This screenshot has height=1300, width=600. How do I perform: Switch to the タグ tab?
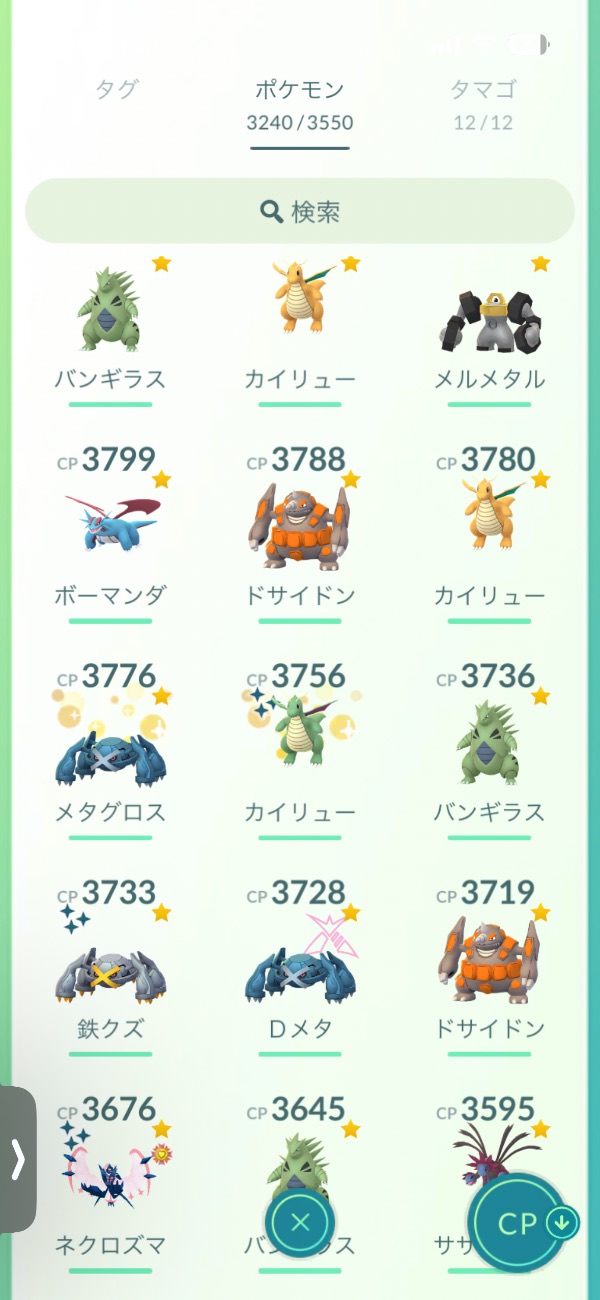[x=117, y=90]
